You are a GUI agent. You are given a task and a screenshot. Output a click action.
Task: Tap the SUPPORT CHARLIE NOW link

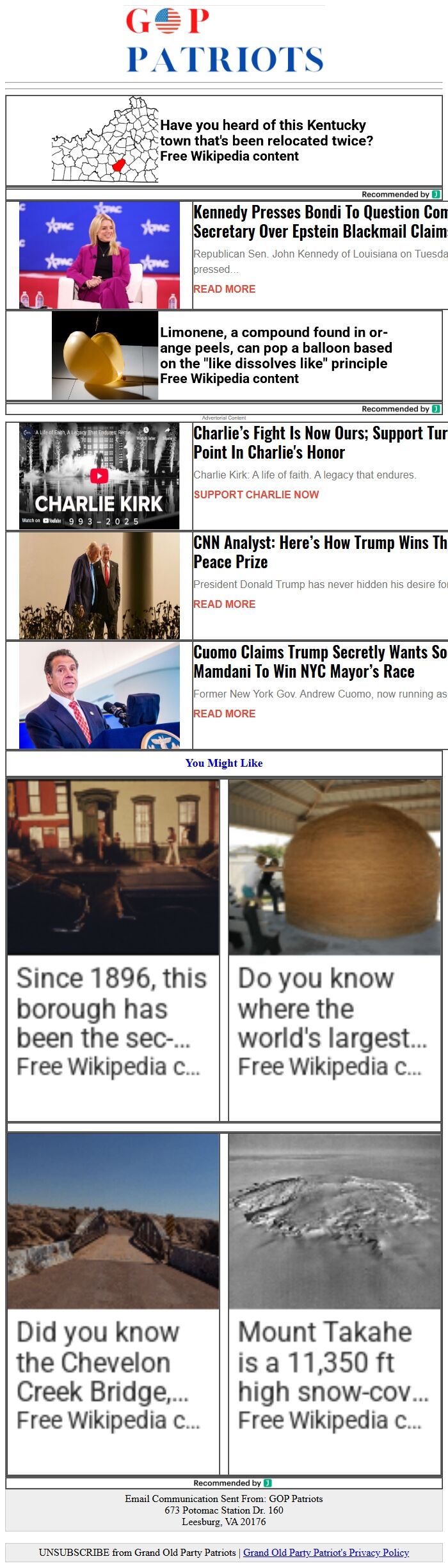coord(256,494)
